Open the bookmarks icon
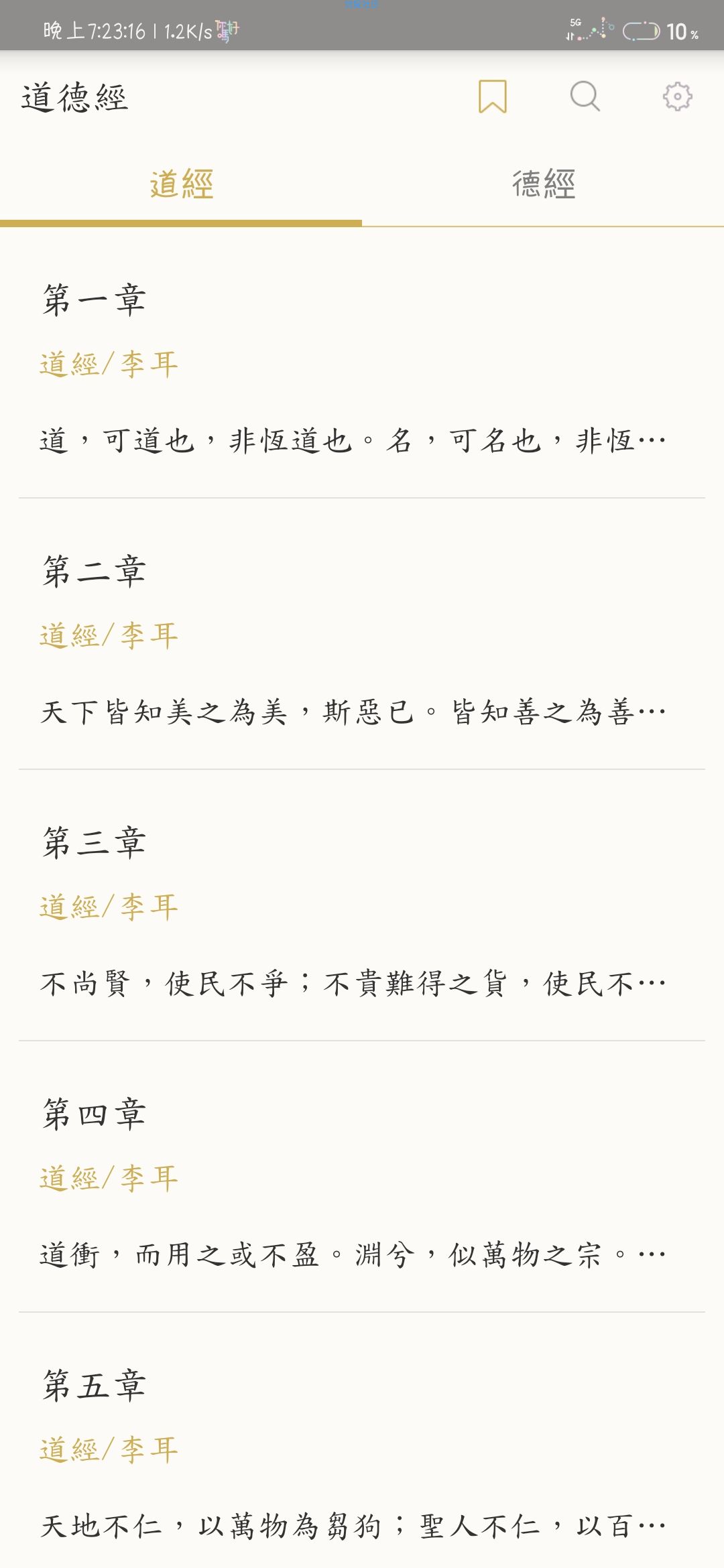This screenshot has height=1568, width=724. click(492, 96)
